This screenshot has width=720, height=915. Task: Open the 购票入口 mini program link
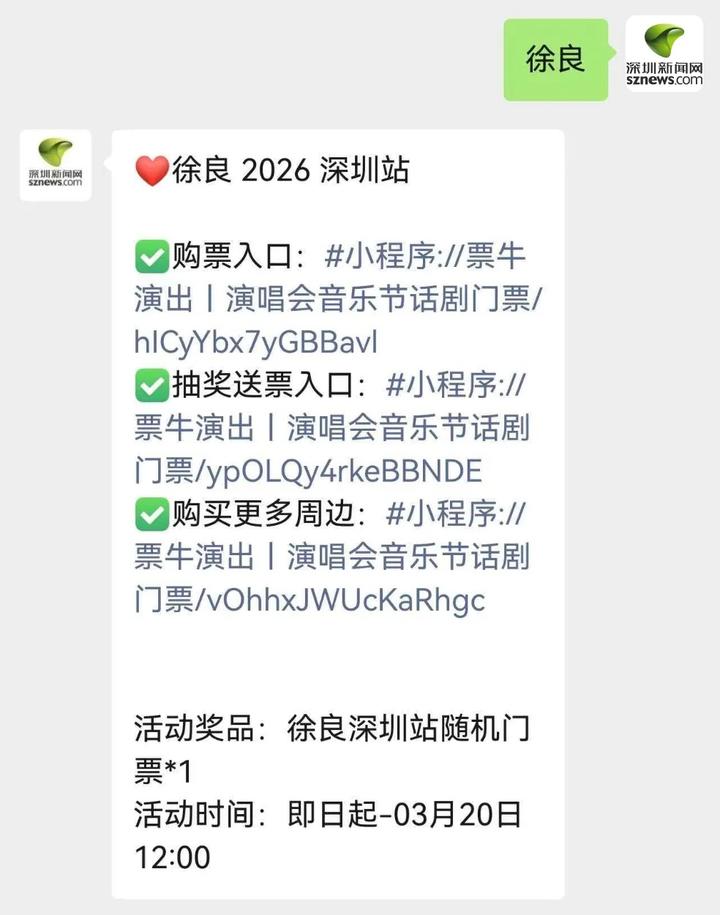[x=338, y=299]
